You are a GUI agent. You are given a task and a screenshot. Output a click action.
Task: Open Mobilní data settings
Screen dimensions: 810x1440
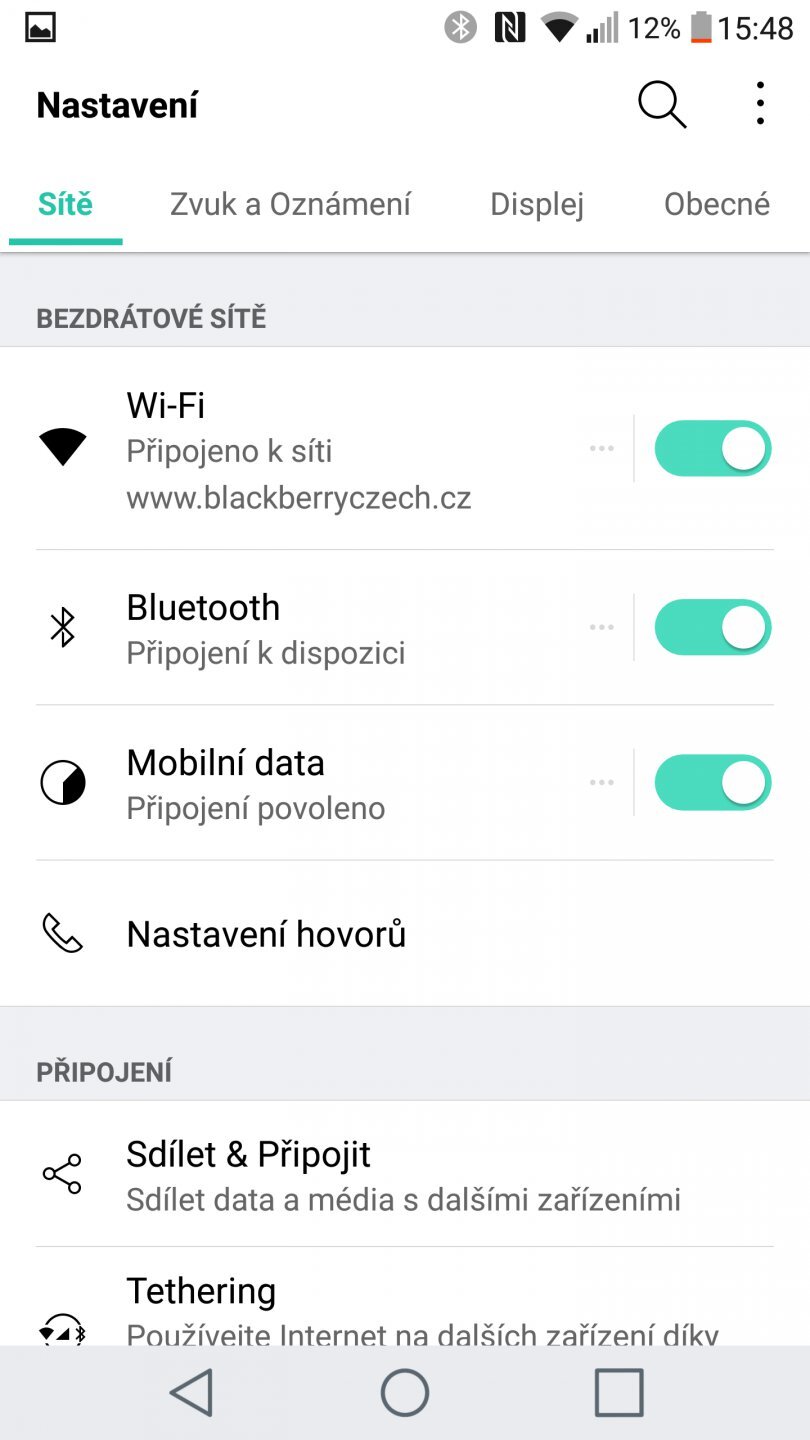pyautogui.click(x=300, y=783)
